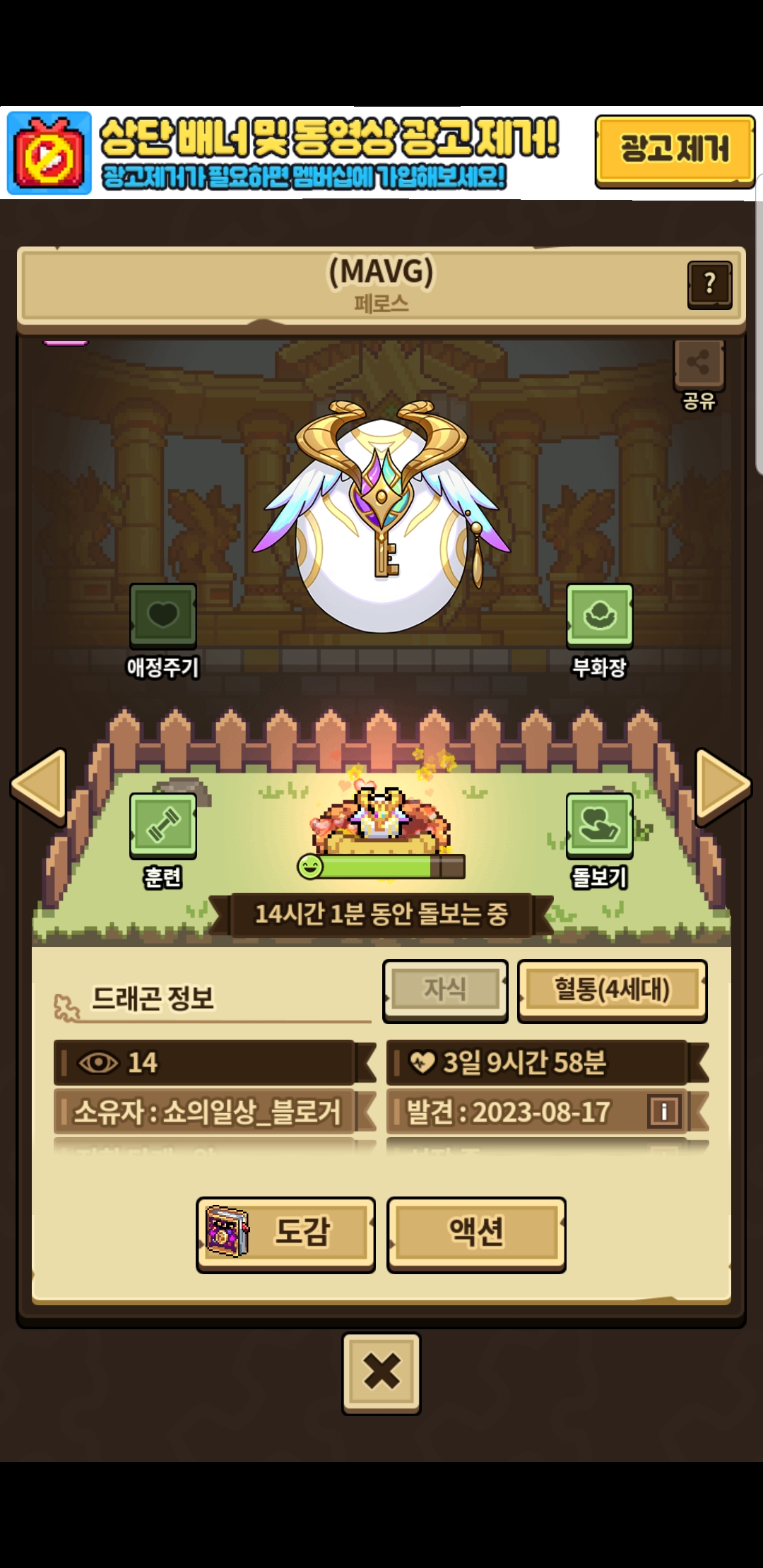Tap the info icon next to 발견 date
Screen dimensions: 763x1568
click(x=663, y=1112)
